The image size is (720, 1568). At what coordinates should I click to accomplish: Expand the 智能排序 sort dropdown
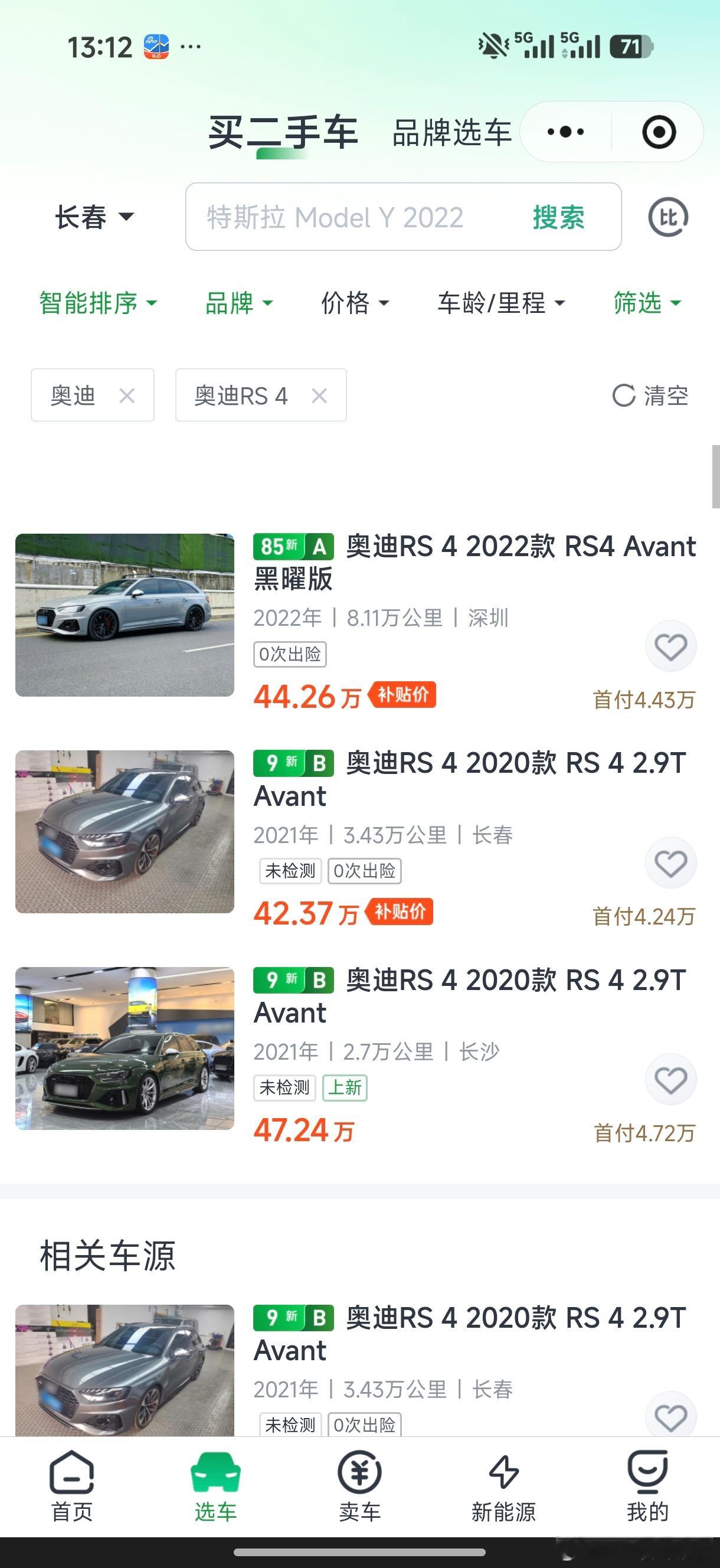(x=98, y=302)
